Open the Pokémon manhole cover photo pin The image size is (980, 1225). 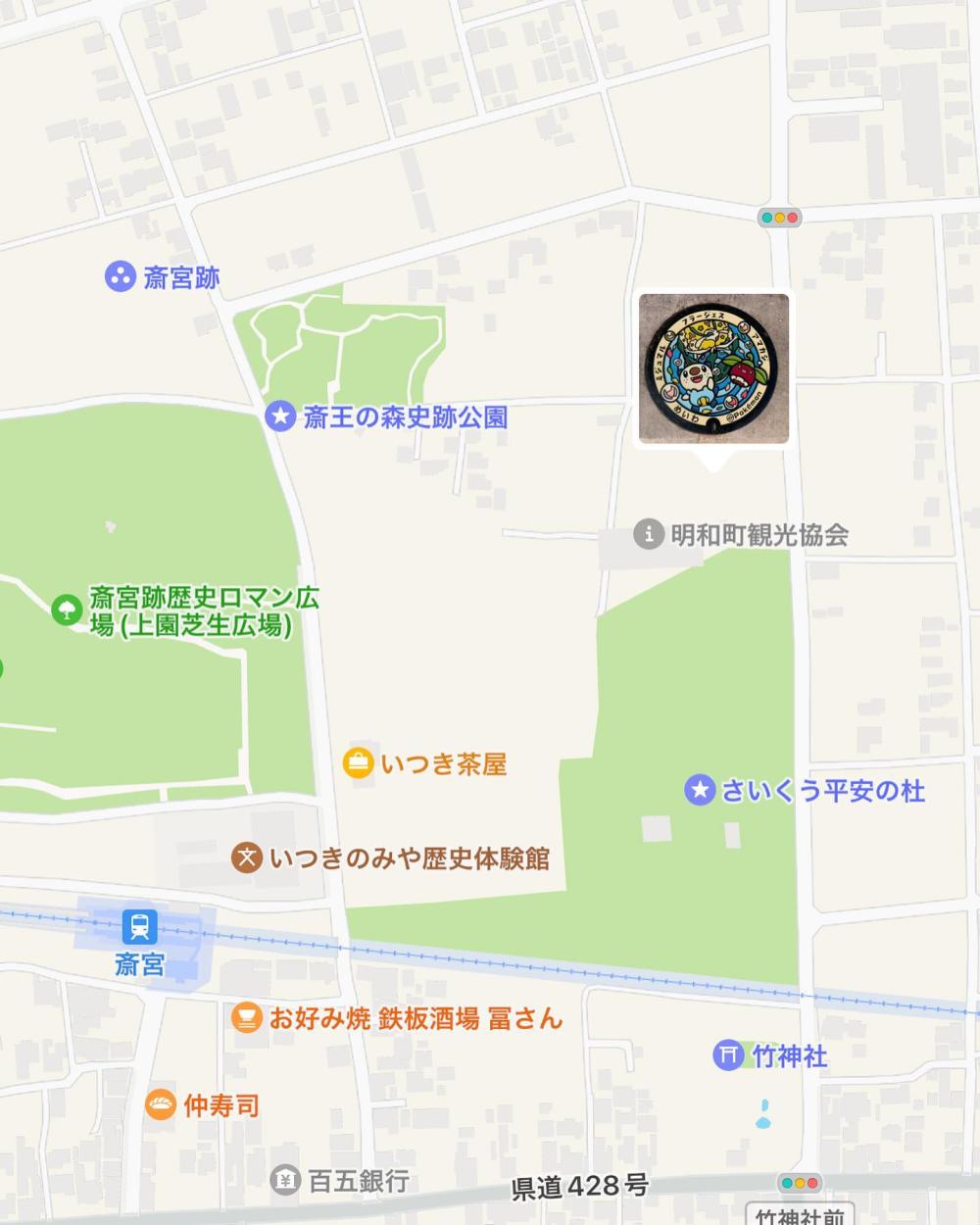pyautogui.click(x=713, y=368)
